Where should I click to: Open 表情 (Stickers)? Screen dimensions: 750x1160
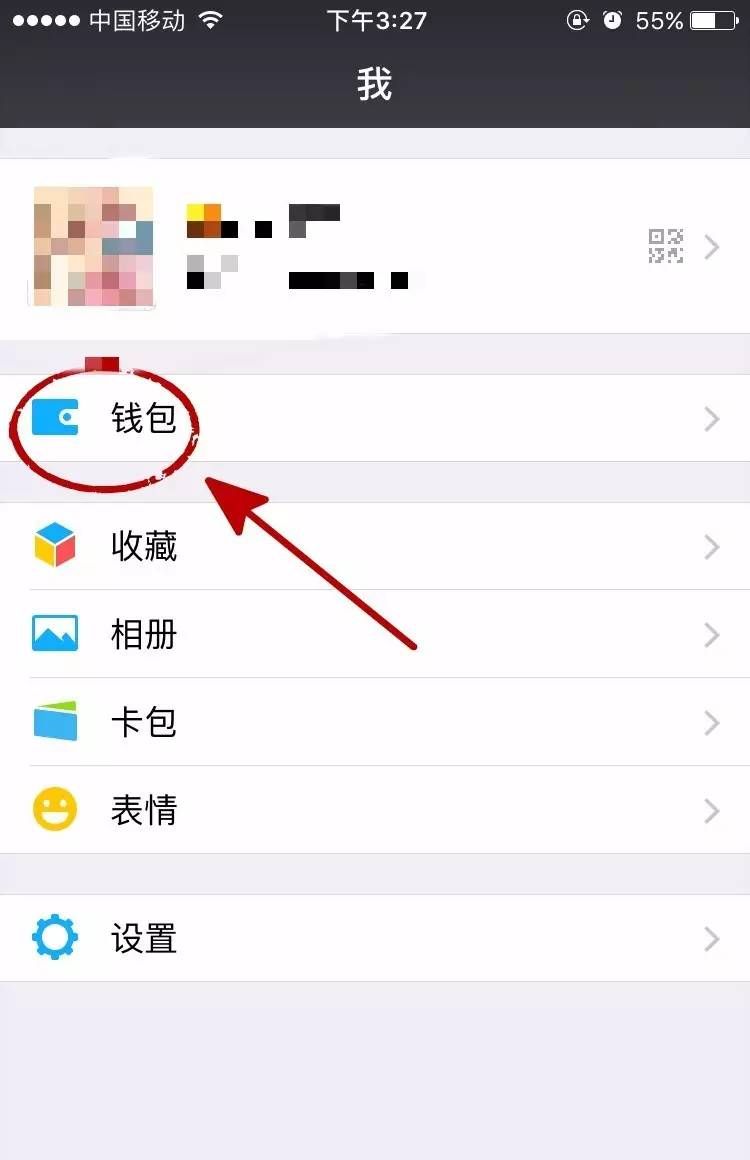point(375,810)
